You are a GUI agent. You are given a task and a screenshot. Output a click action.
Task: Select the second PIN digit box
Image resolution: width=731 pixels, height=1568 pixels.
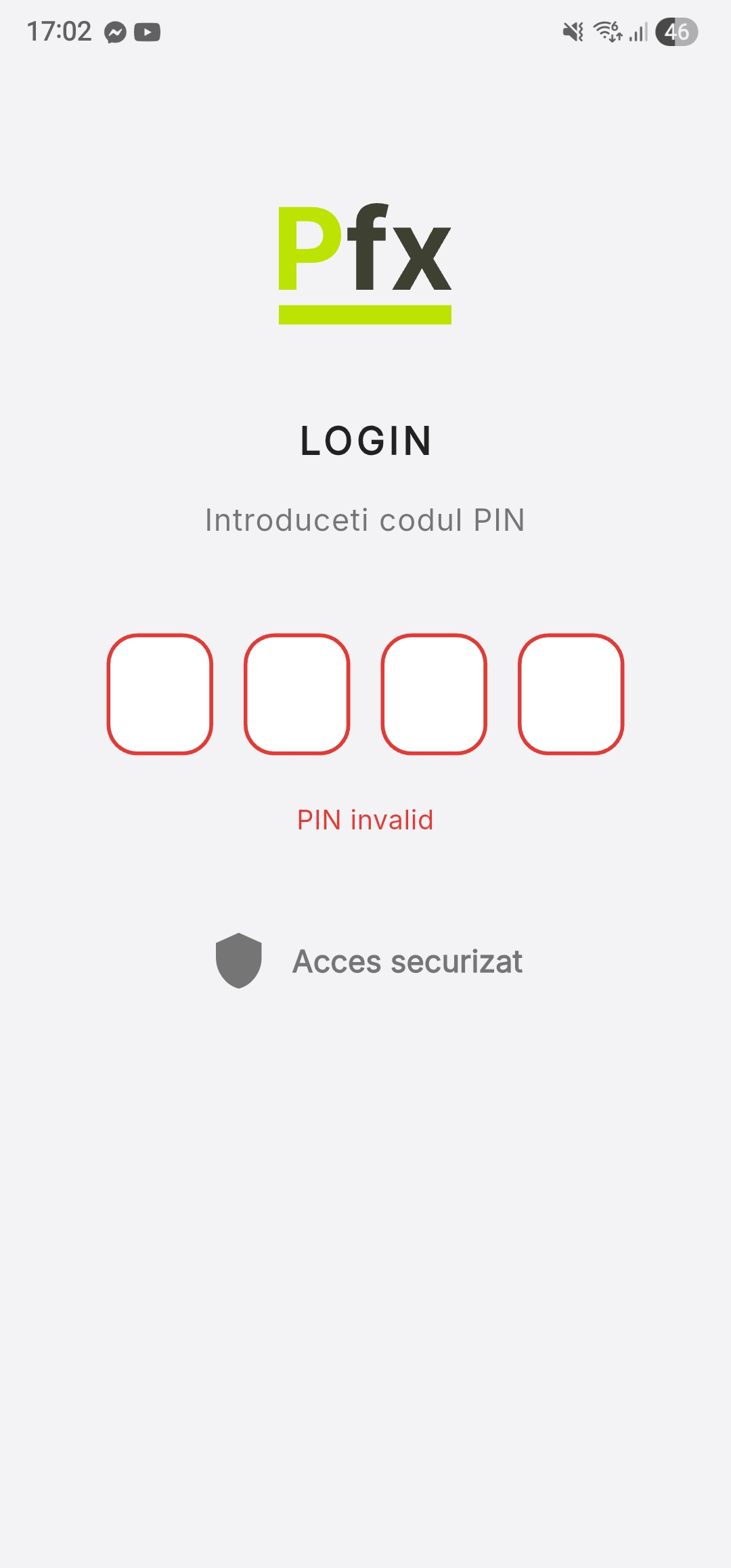(296, 694)
